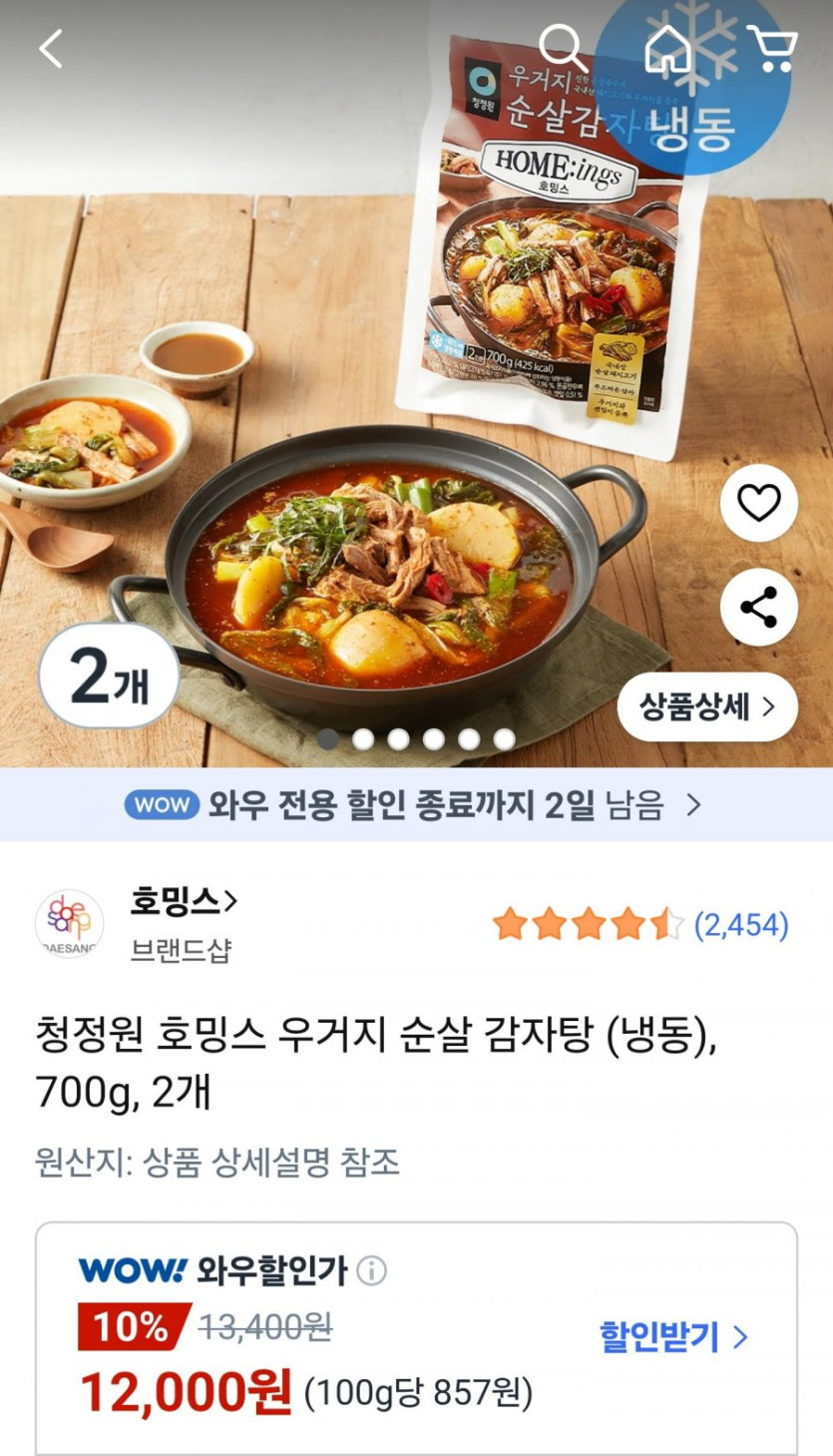Go back using the top-left arrow

51,48
